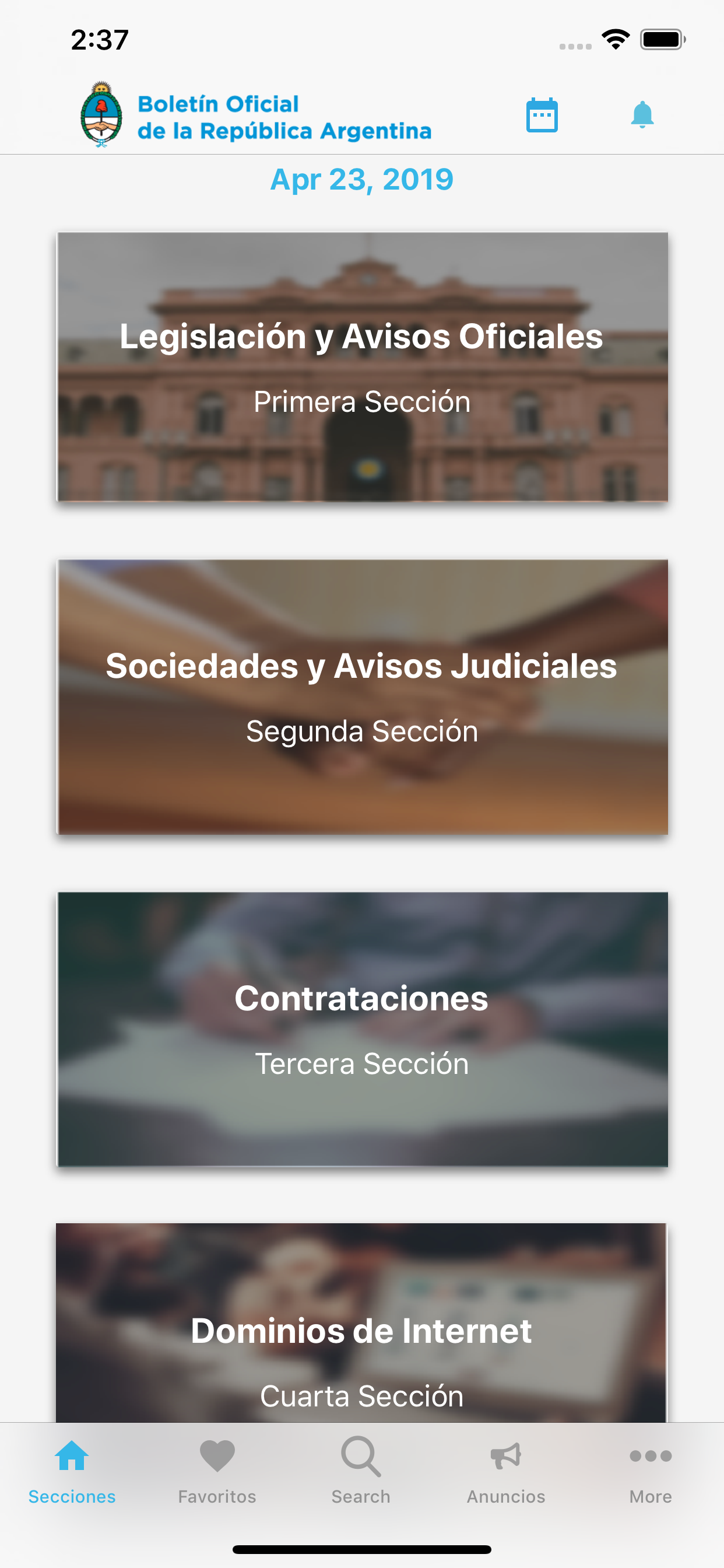Open Legislación y Avisos Oficiales section
This screenshot has height=1568, width=724.
click(x=362, y=367)
